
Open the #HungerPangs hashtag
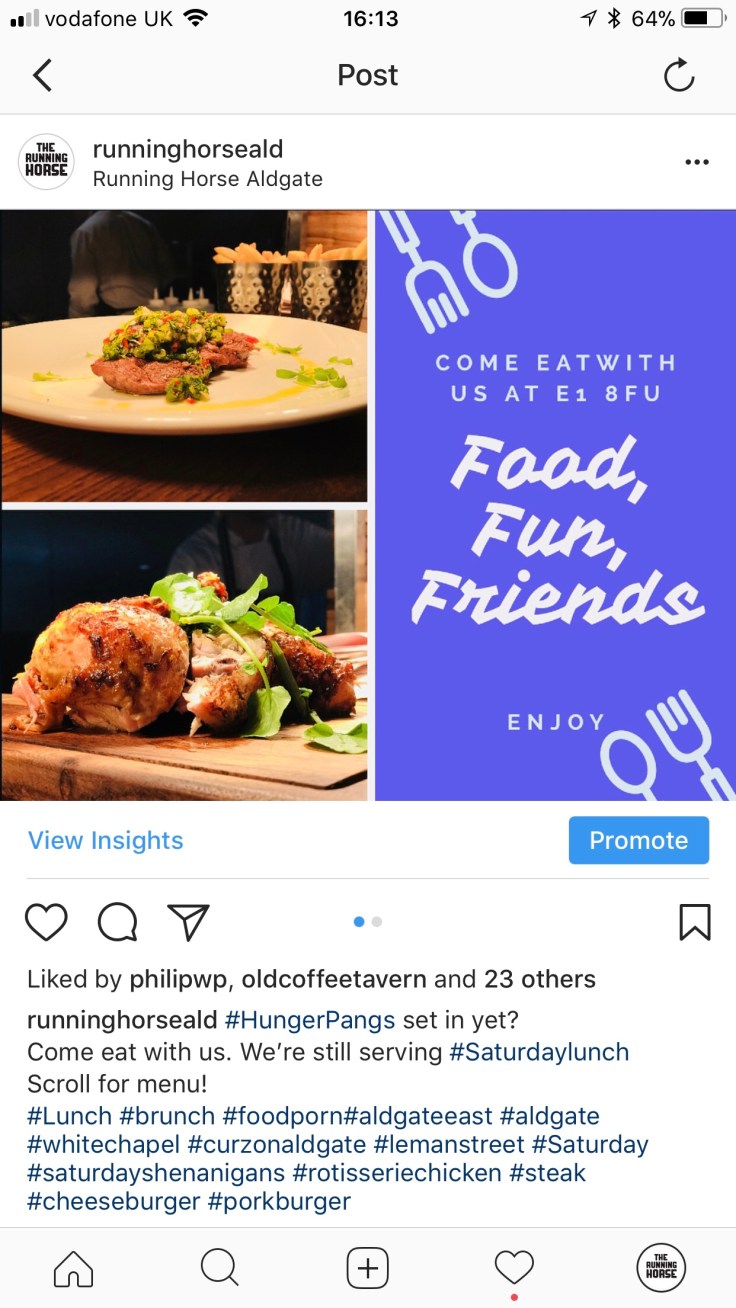click(310, 1020)
